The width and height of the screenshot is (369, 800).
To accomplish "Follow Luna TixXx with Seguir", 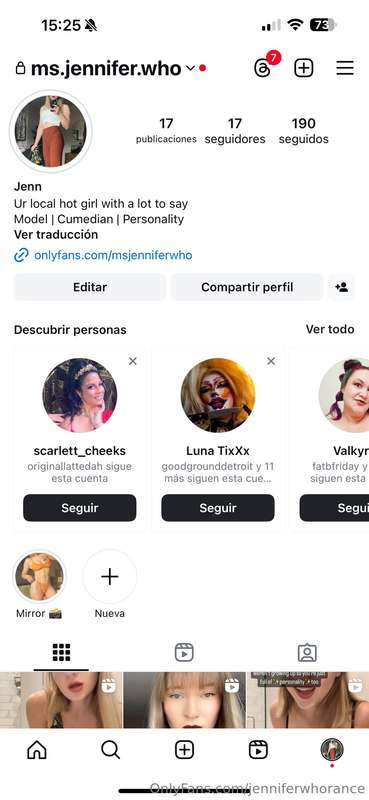I will click(x=218, y=508).
